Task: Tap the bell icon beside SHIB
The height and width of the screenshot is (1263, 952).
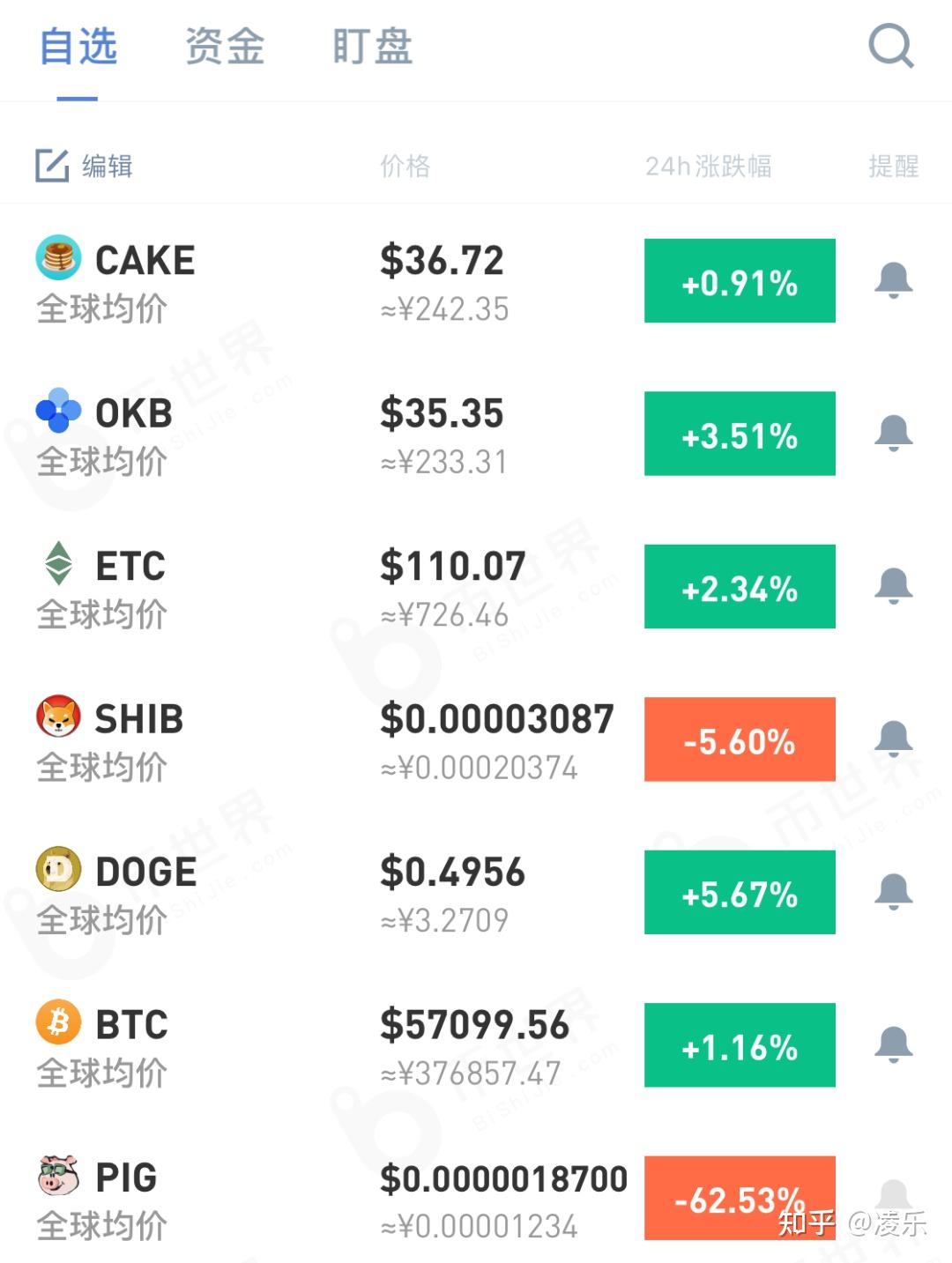Action: pyautogui.click(x=893, y=739)
